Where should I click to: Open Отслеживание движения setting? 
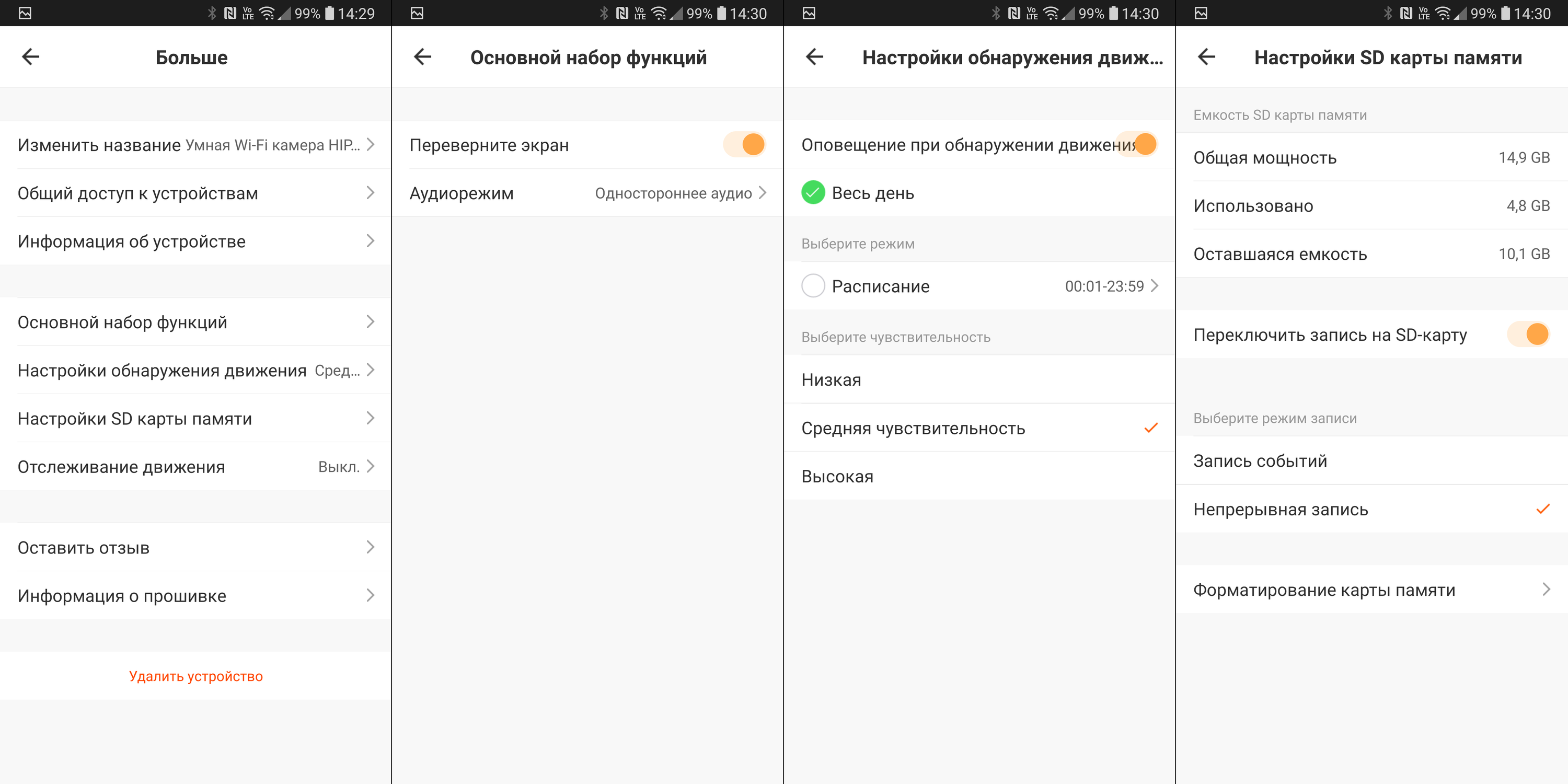195,467
